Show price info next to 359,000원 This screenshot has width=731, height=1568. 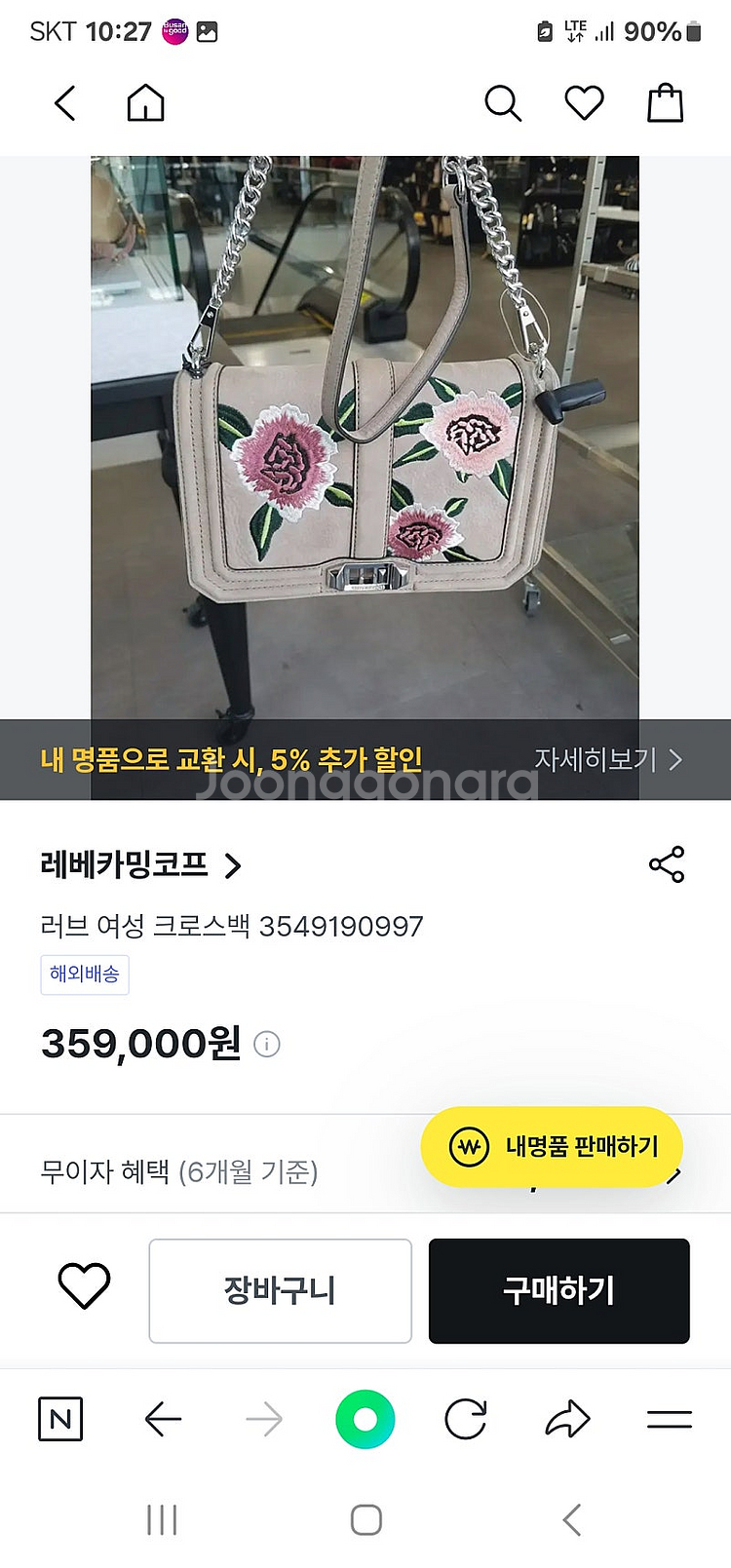point(267,1045)
